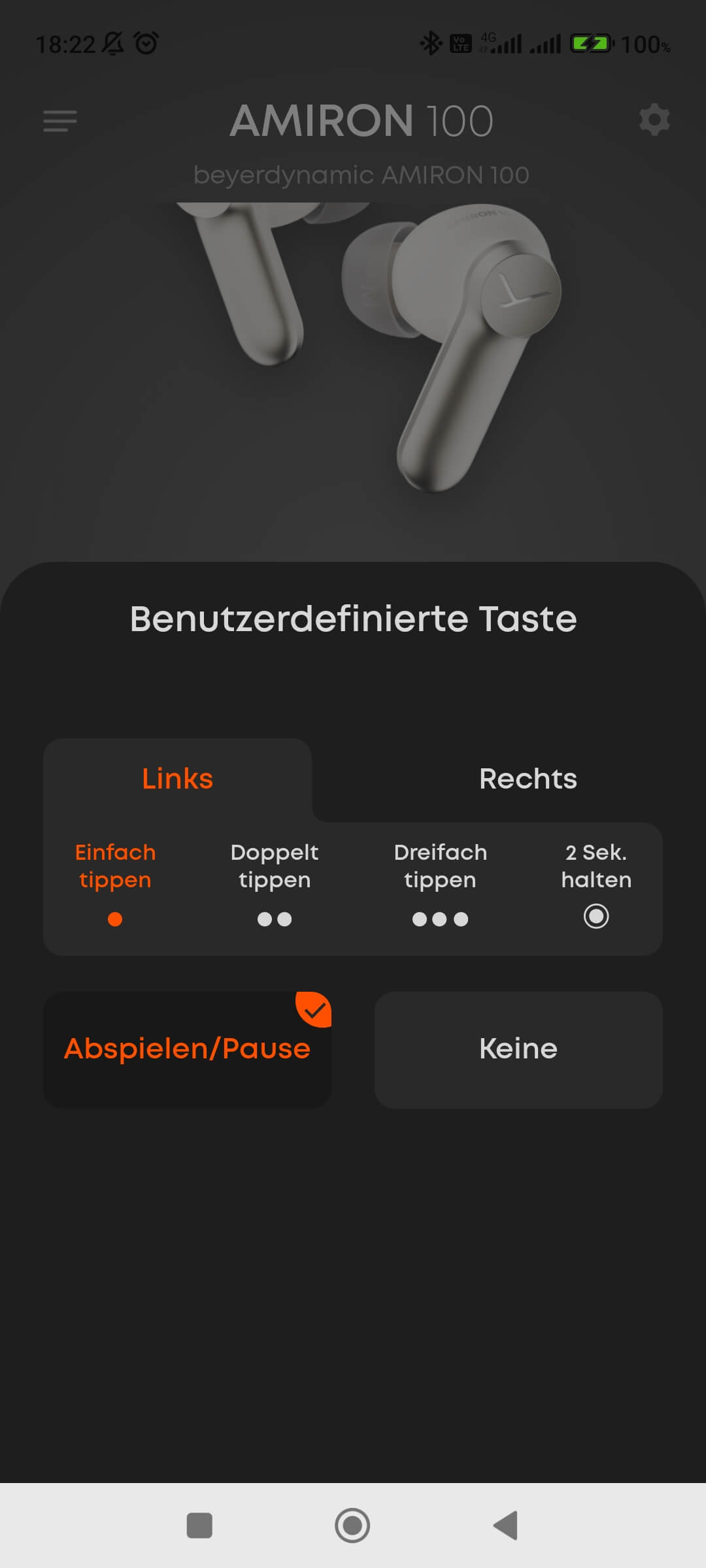
Task: Open the hamburger menu
Action: coord(60,121)
